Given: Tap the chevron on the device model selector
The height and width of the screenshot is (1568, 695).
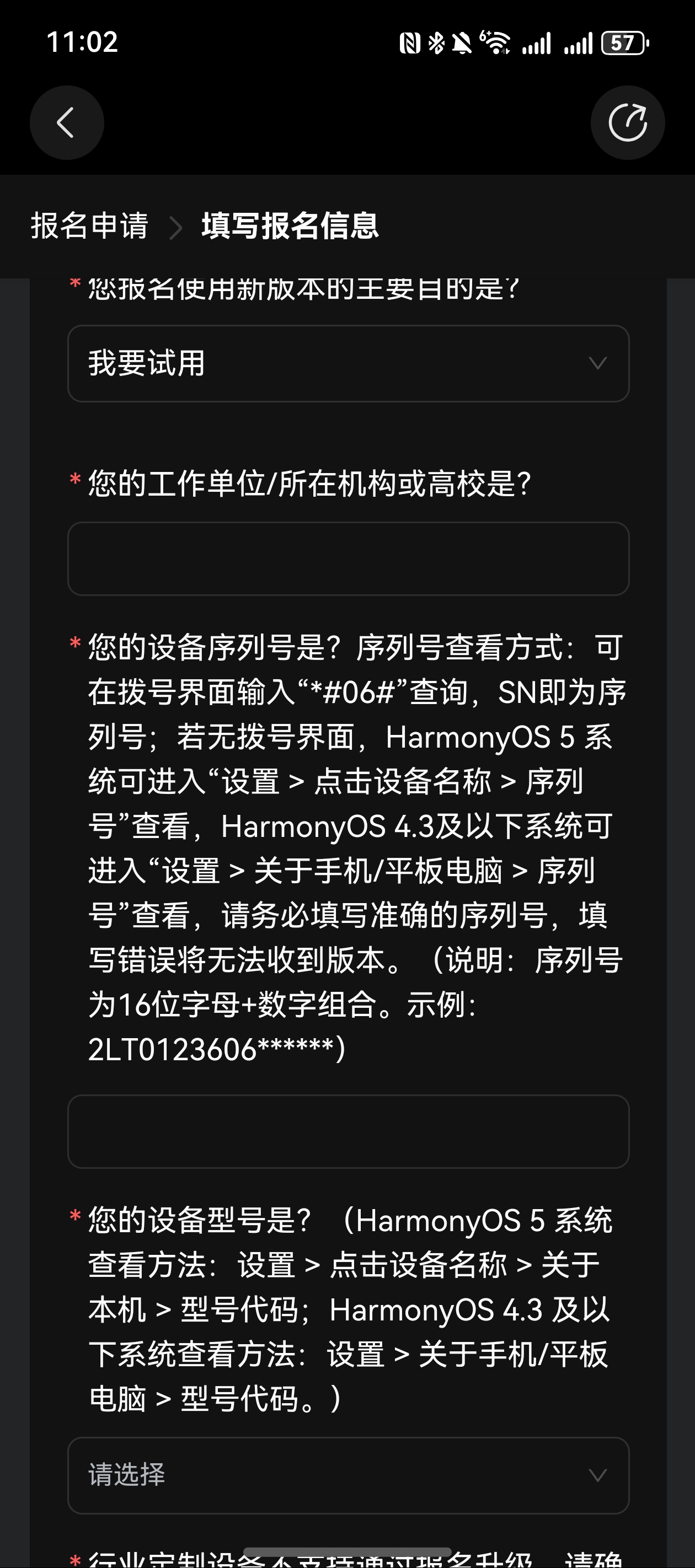Looking at the screenshot, I should 597,1476.
